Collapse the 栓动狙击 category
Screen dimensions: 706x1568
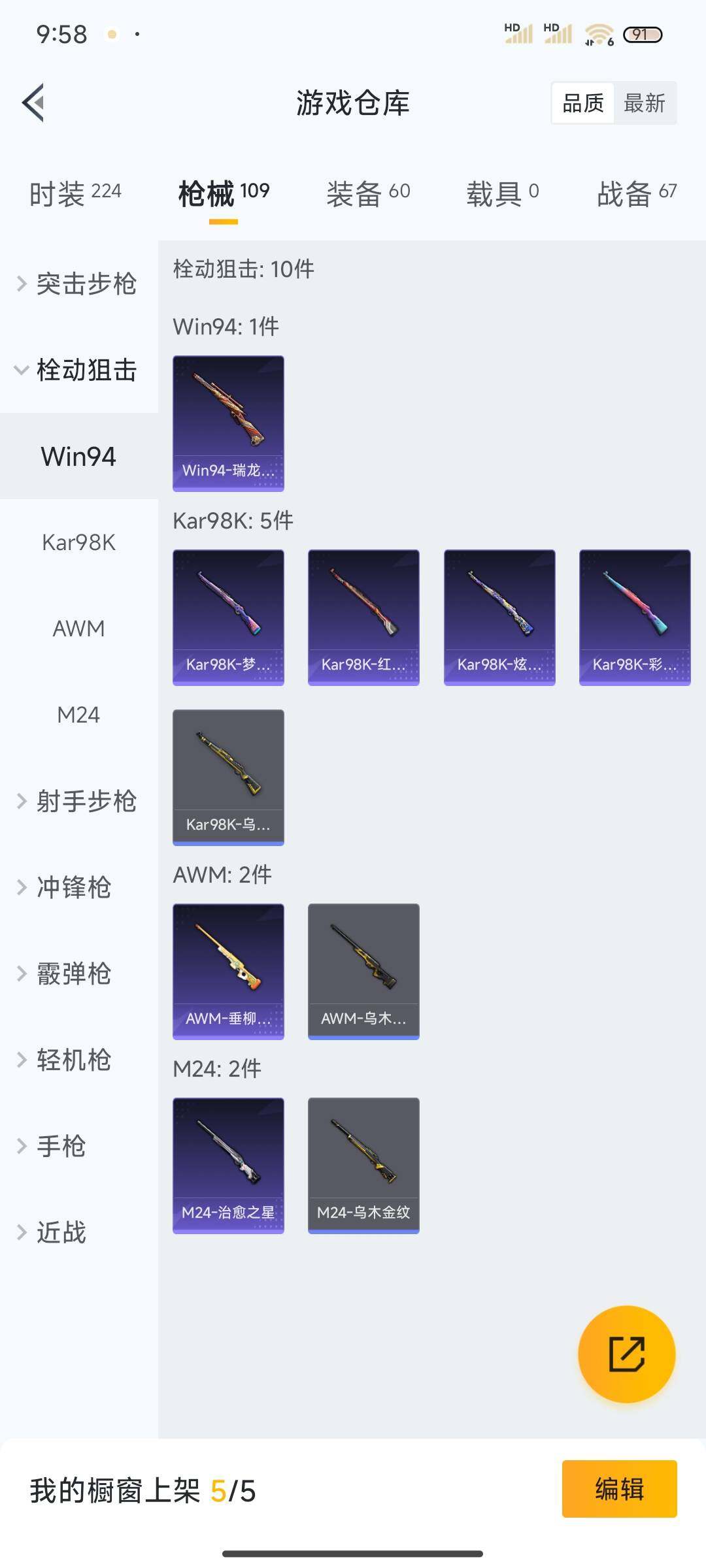78,370
